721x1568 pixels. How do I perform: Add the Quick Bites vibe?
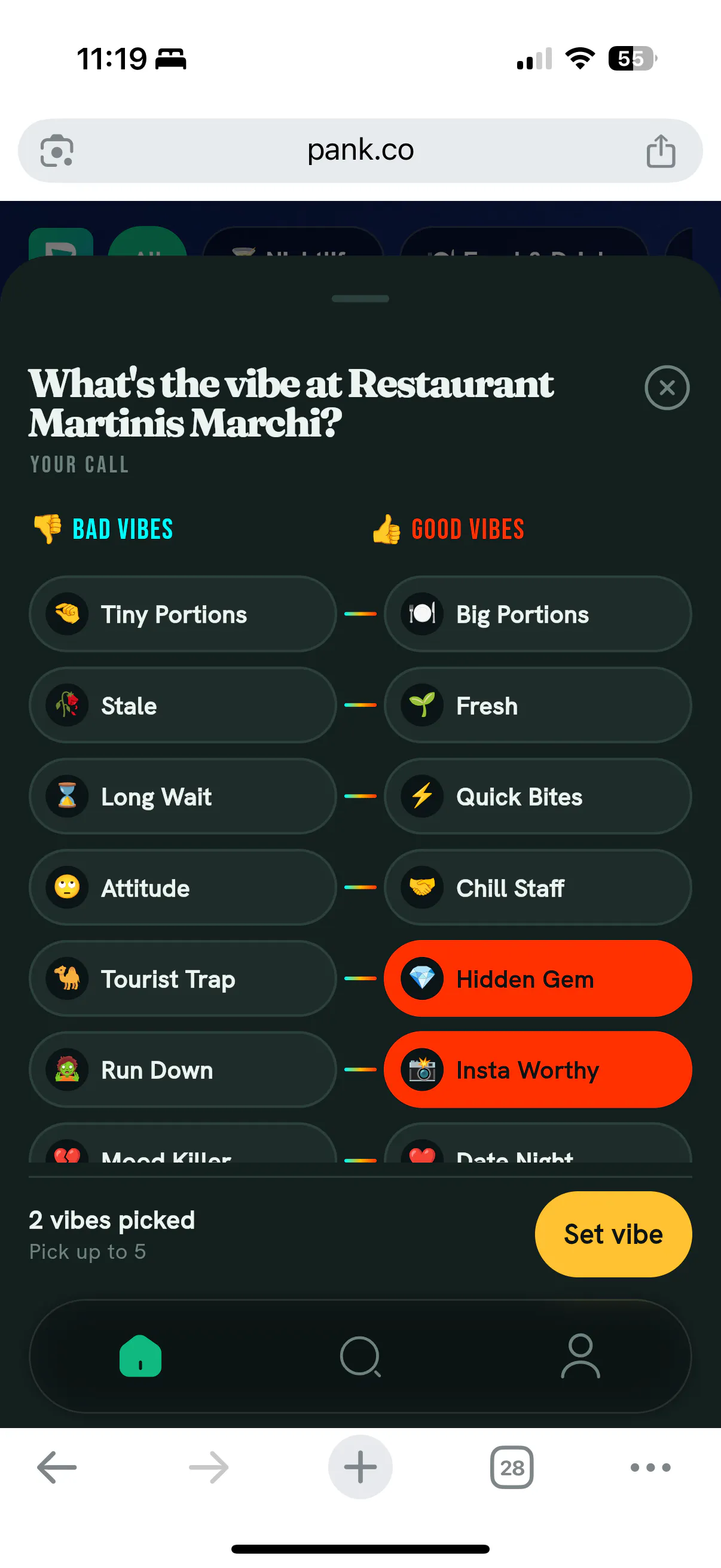point(538,796)
